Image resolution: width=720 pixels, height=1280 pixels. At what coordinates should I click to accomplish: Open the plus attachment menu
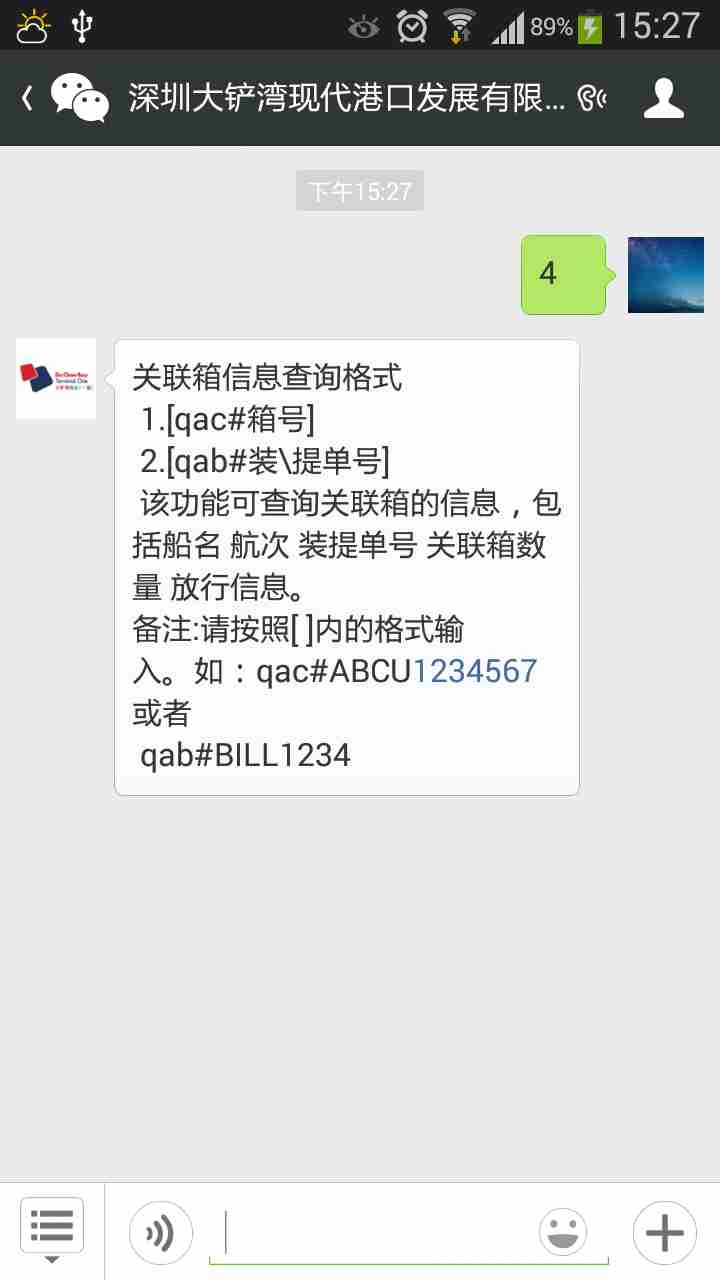point(664,1233)
